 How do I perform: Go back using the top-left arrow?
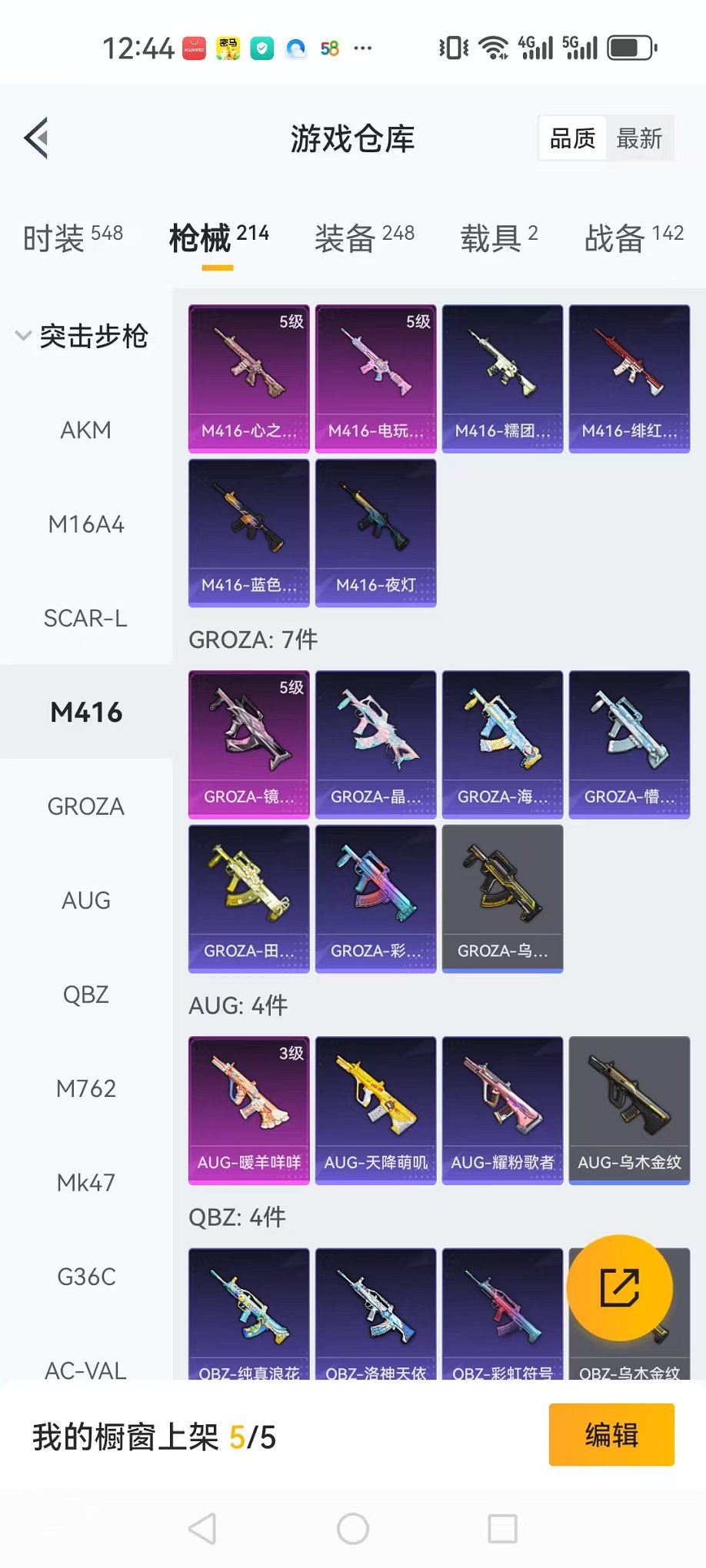[37, 138]
